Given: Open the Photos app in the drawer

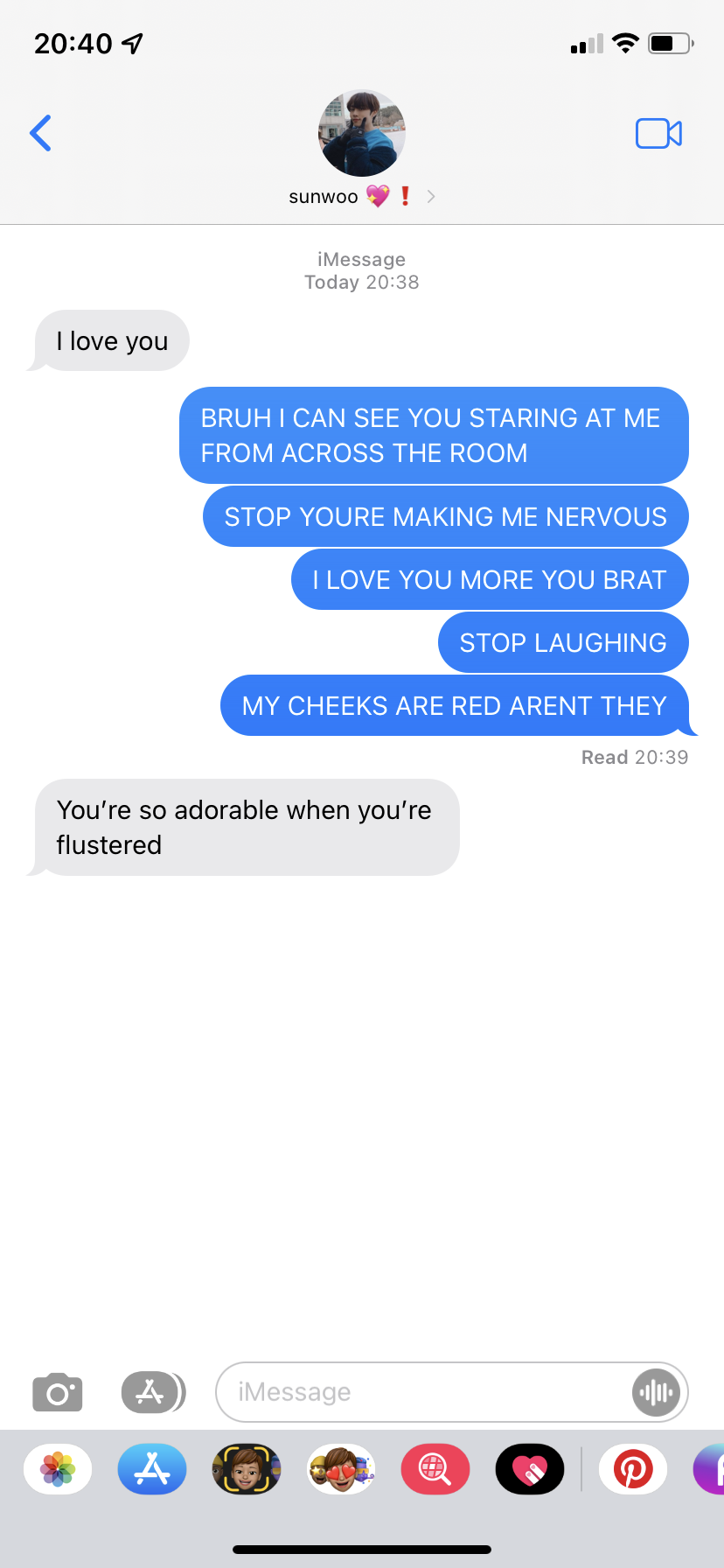Looking at the screenshot, I should pyautogui.click(x=58, y=1469).
